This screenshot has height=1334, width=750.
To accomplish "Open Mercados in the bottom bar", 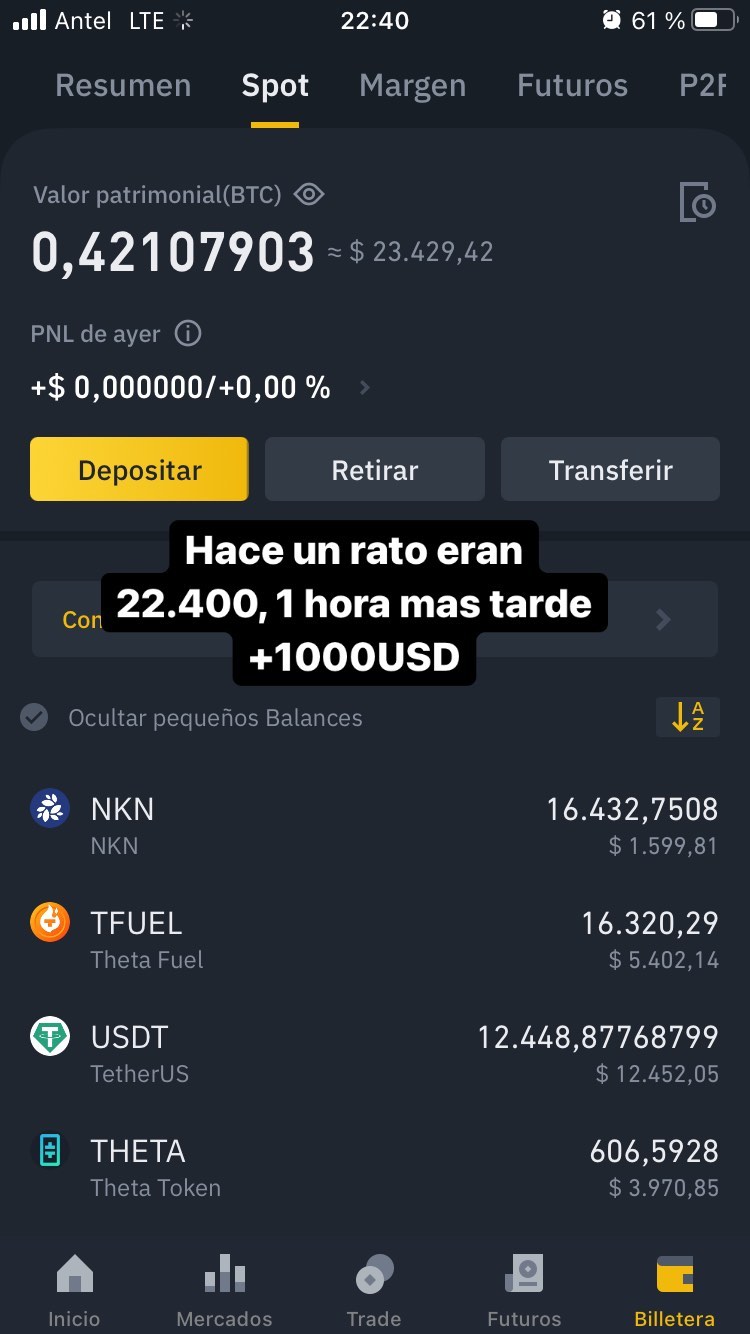I will point(224,1290).
